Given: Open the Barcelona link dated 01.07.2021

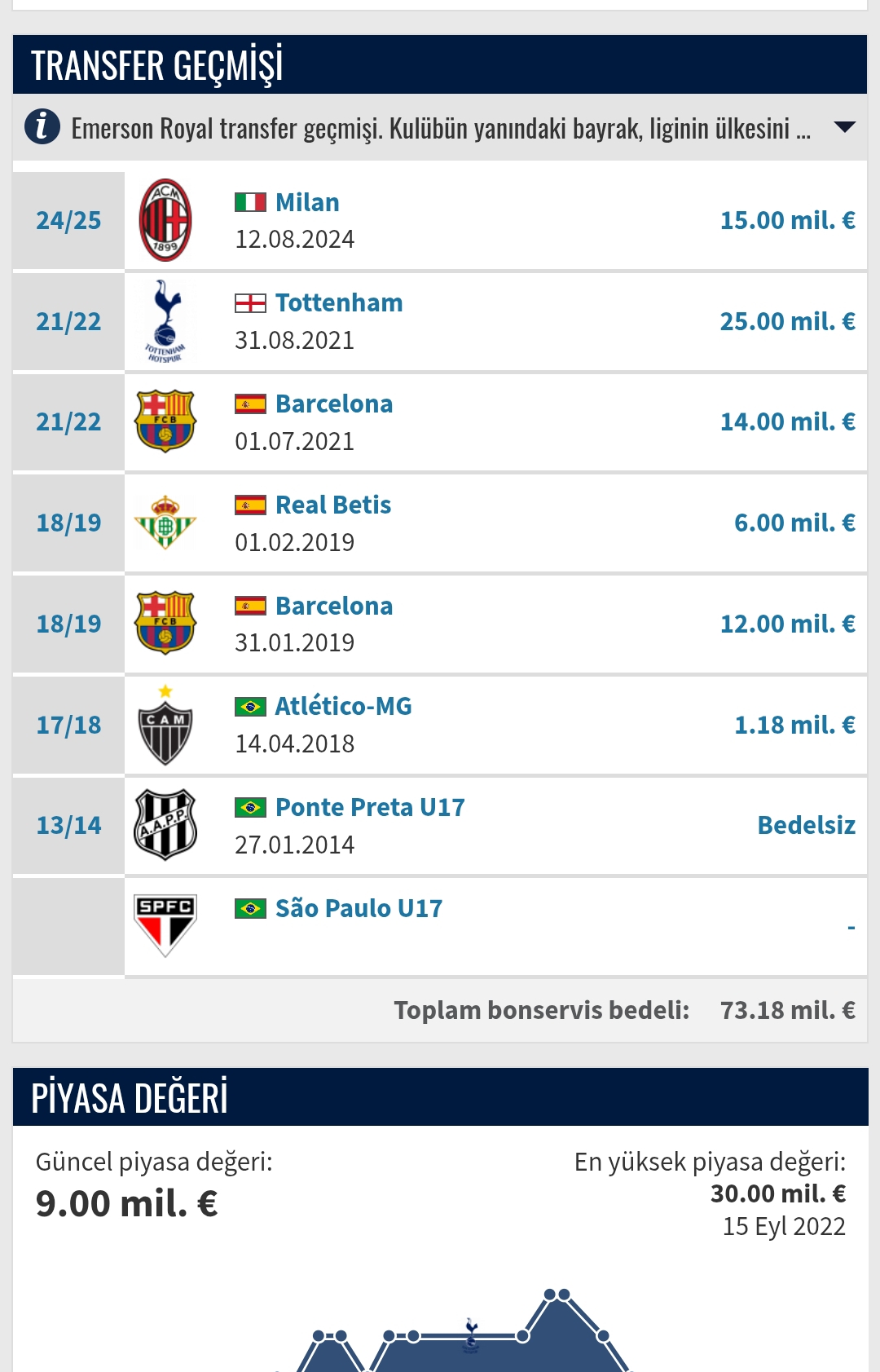Looking at the screenshot, I should coord(333,404).
